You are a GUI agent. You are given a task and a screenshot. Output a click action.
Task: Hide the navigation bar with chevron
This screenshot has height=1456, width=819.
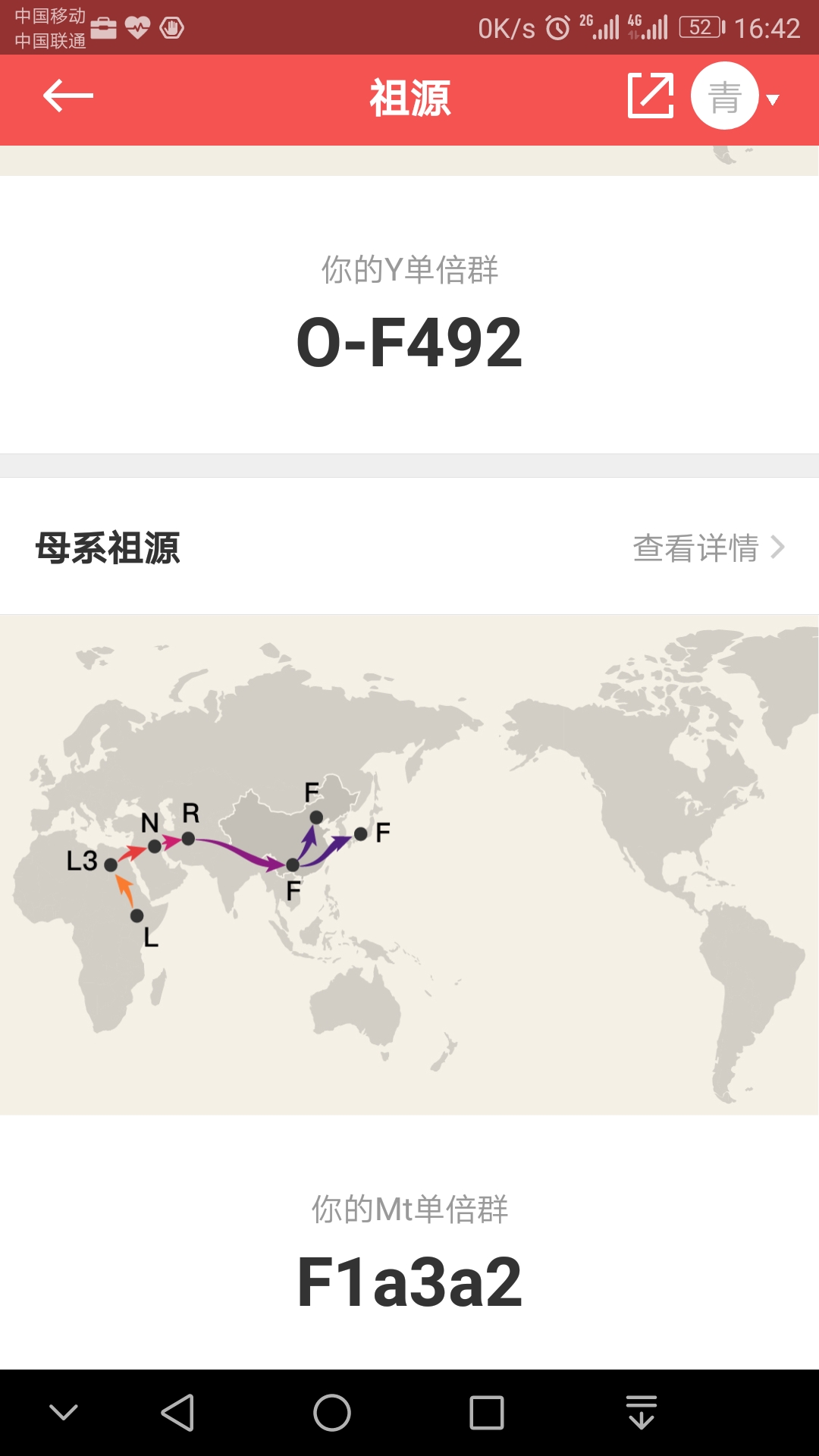pyautogui.click(x=64, y=1412)
